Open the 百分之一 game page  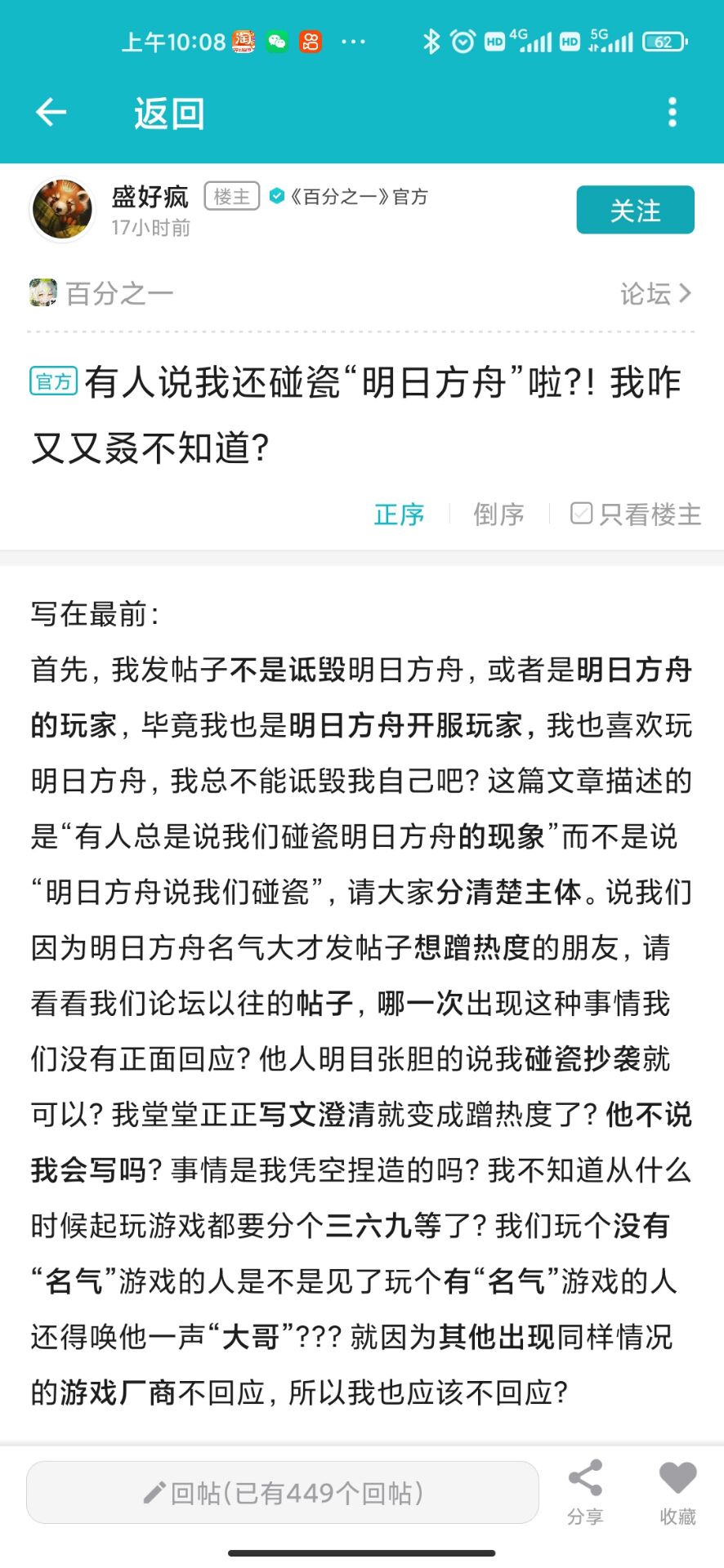point(102,293)
